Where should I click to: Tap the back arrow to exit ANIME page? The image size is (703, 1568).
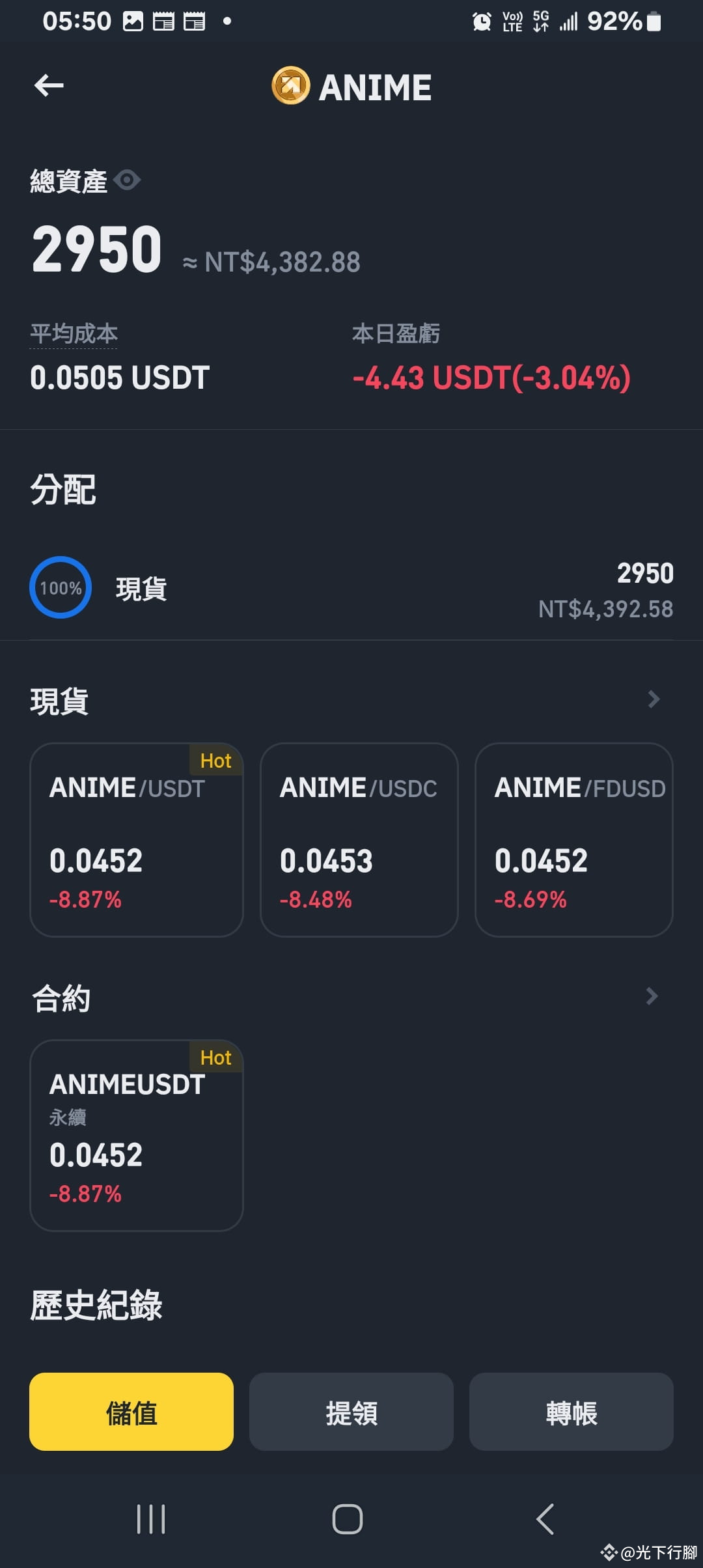[48, 85]
